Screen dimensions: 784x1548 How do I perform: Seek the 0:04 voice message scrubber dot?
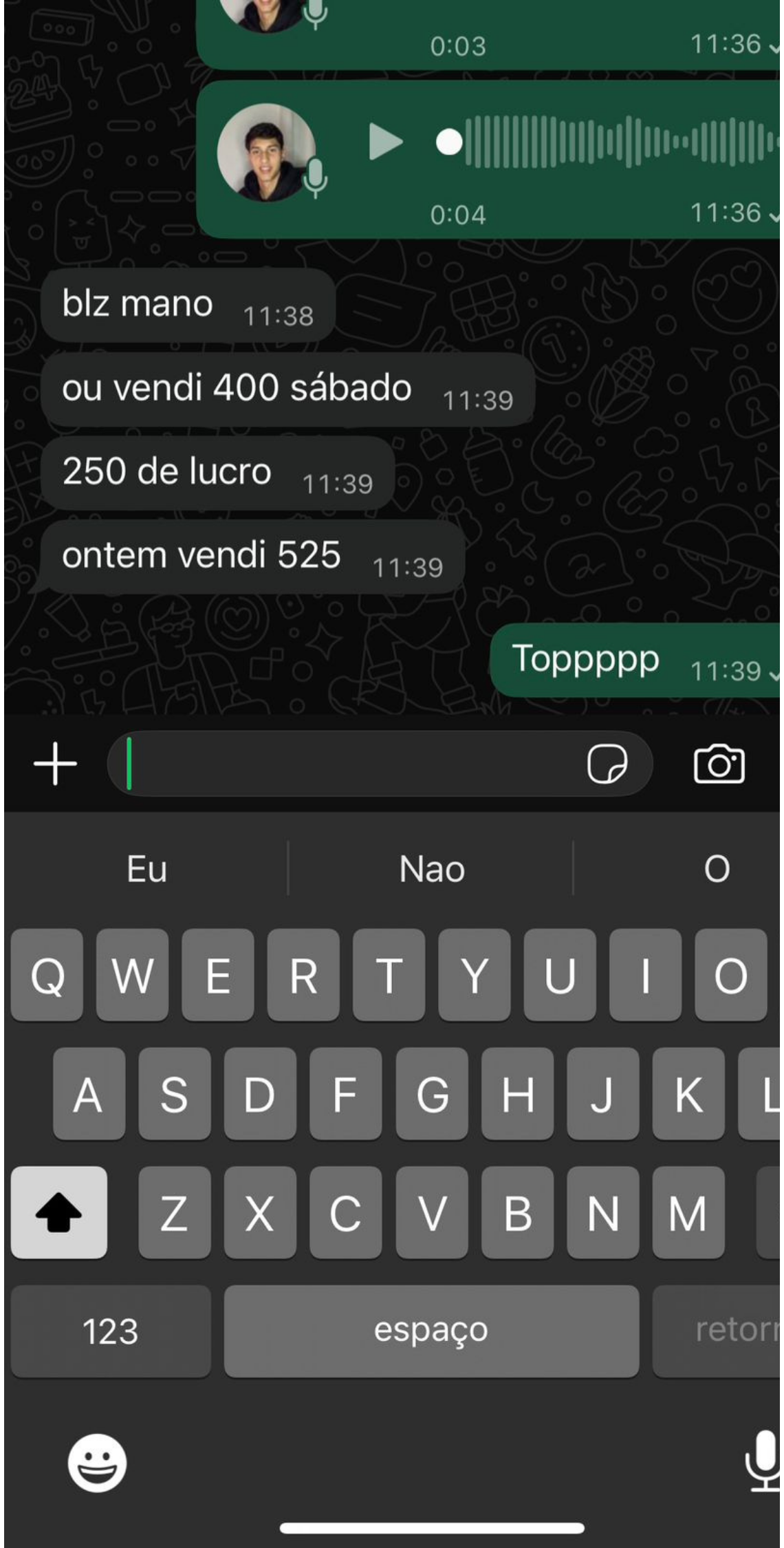pyautogui.click(x=450, y=142)
